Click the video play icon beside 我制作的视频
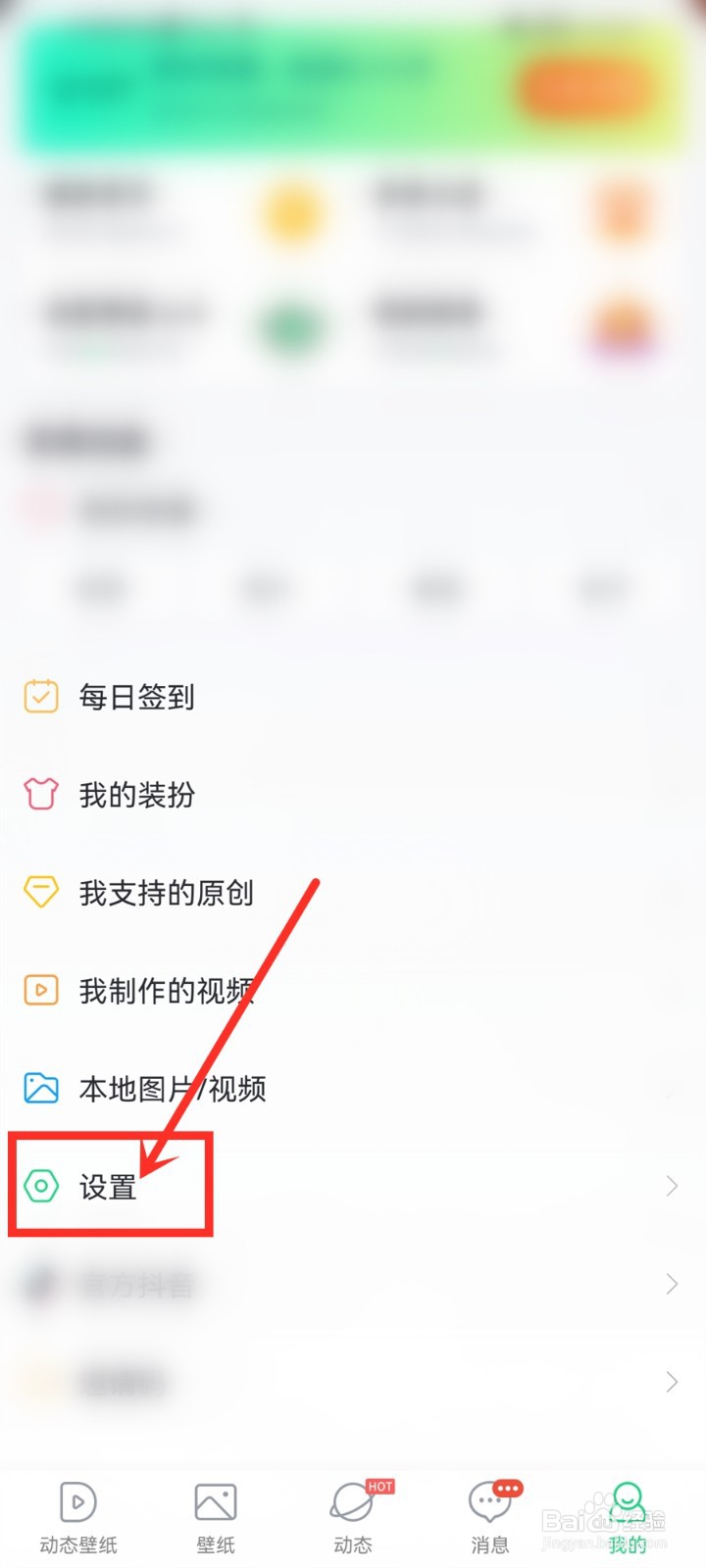The image size is (706, 1568). pos(39,990)
